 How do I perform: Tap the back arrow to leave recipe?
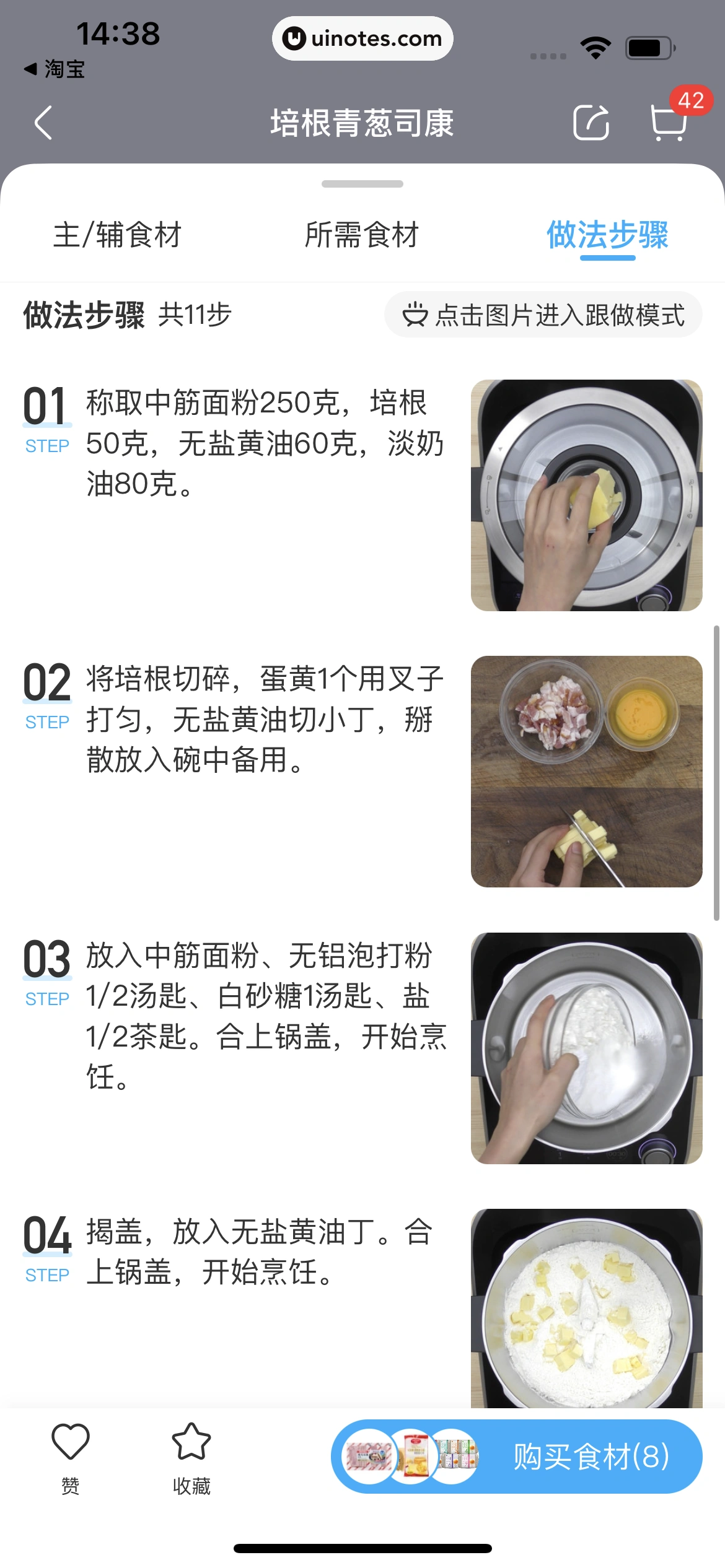[43, 121]
